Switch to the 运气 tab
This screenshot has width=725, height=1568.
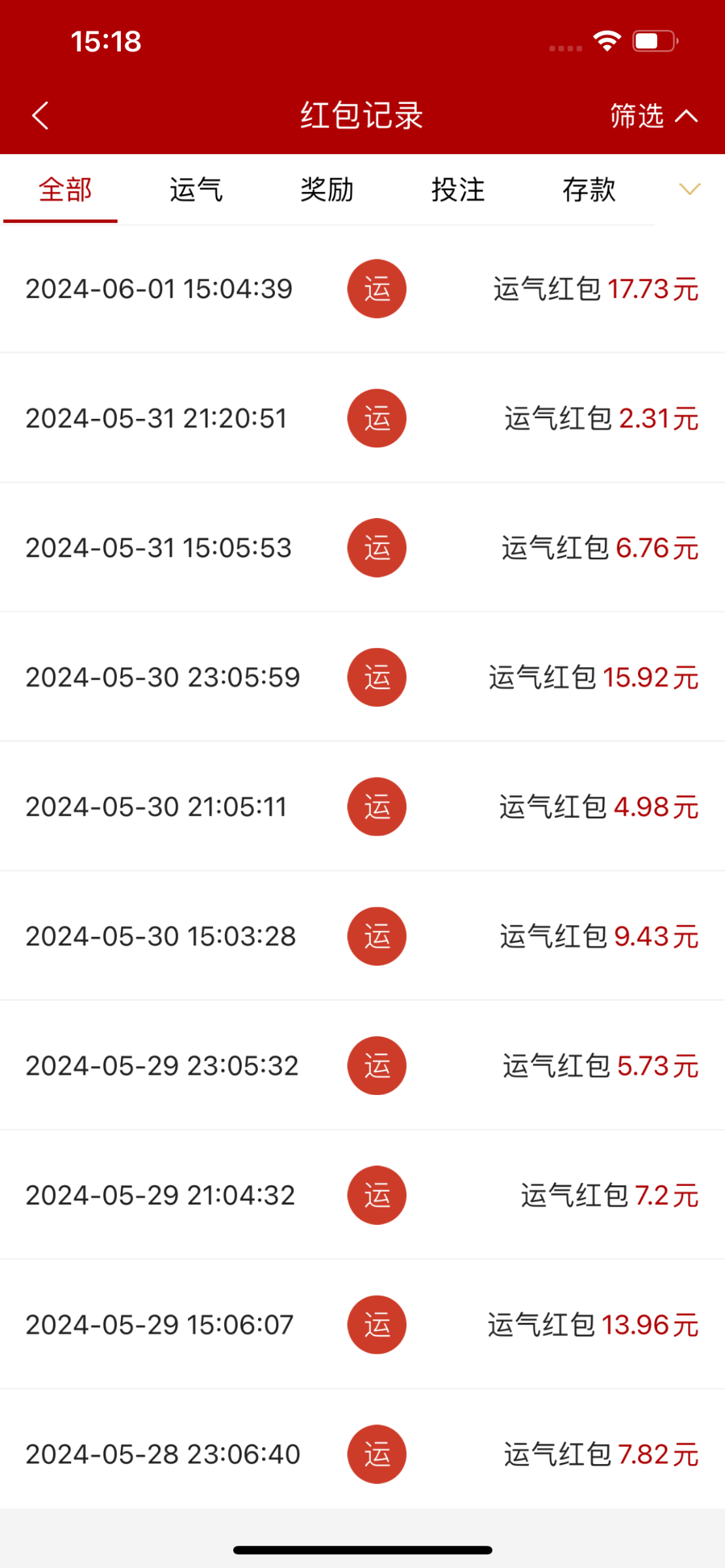point(196,190)
